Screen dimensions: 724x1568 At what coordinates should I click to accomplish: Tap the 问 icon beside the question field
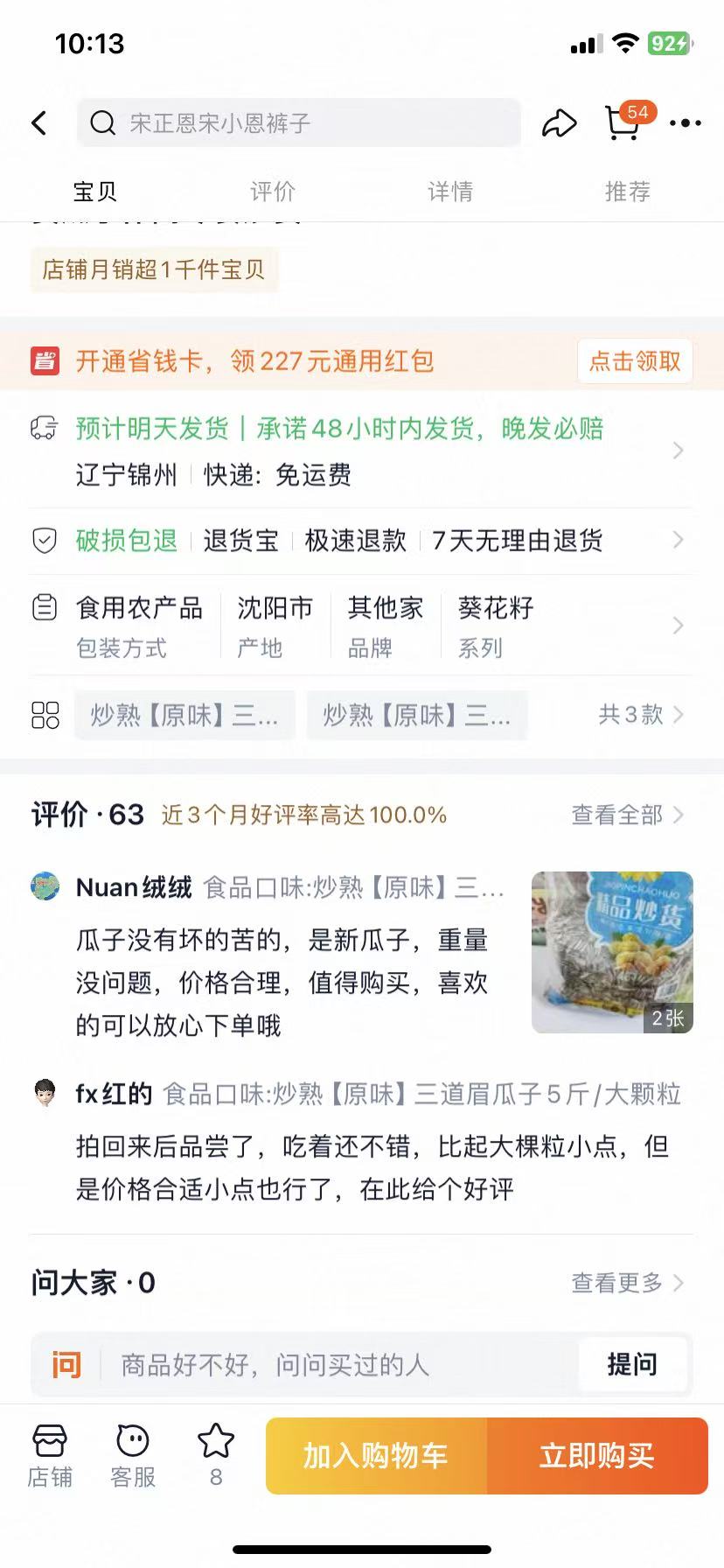click(x=65, y=1363)
